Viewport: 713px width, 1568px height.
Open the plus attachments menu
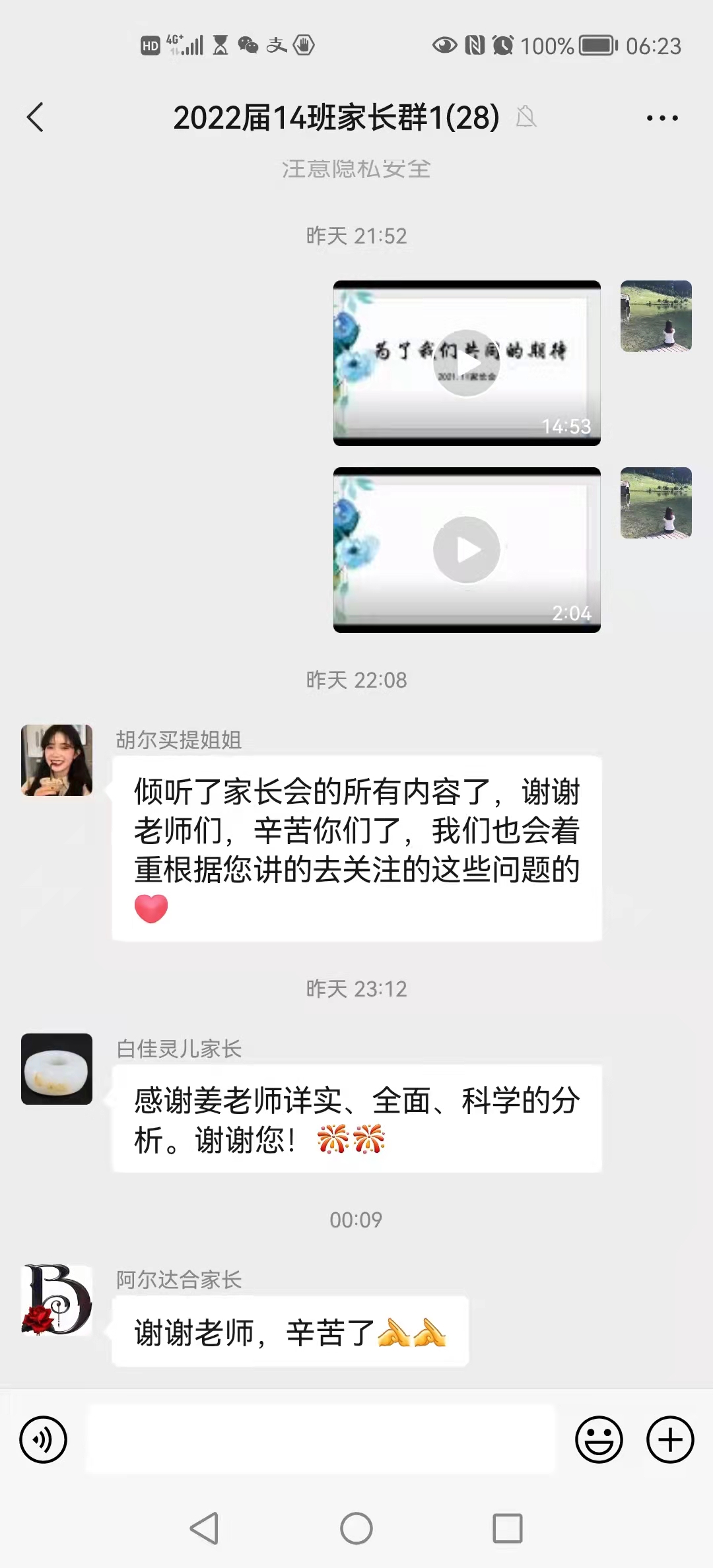coord(670,1439)
